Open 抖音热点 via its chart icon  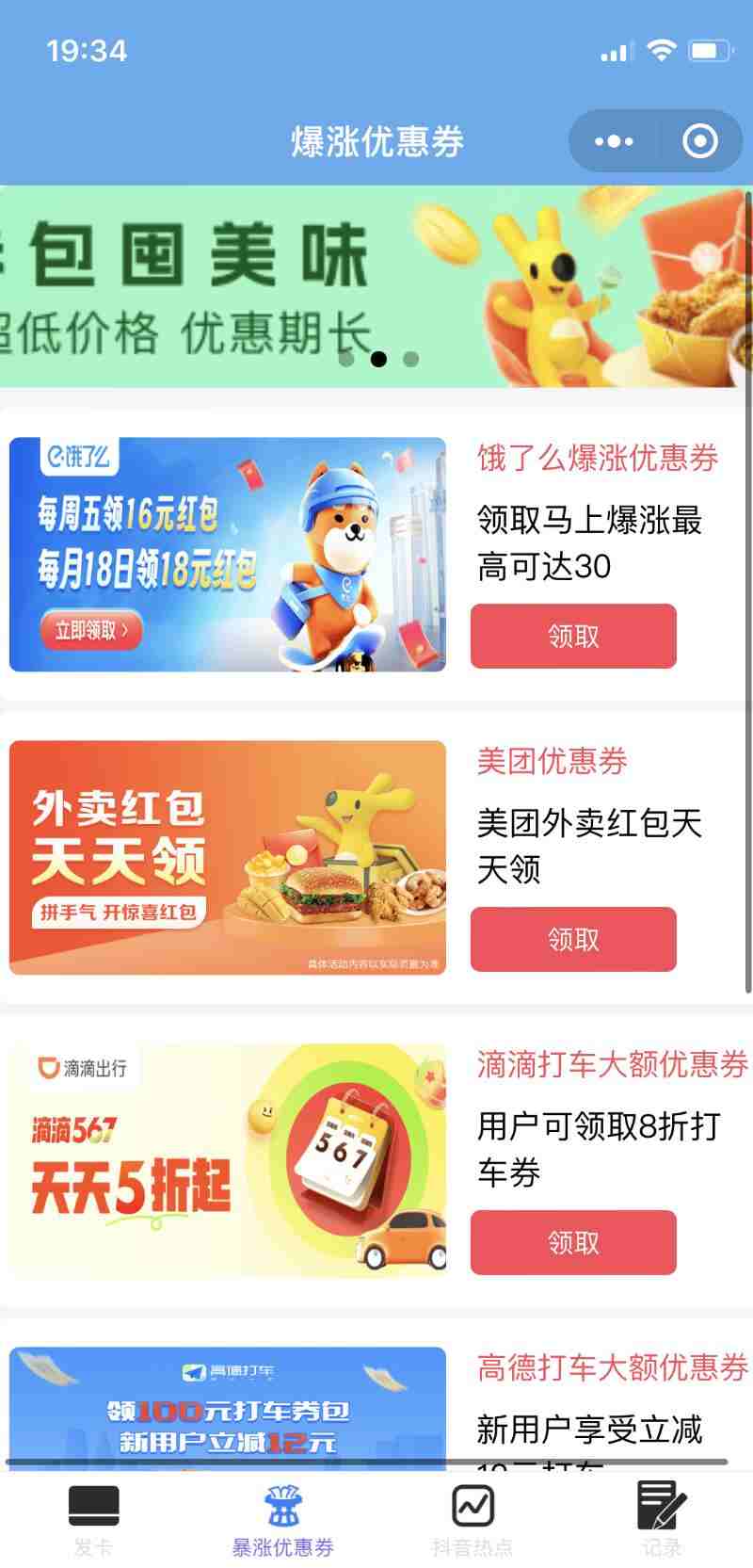pos(472,1505)
